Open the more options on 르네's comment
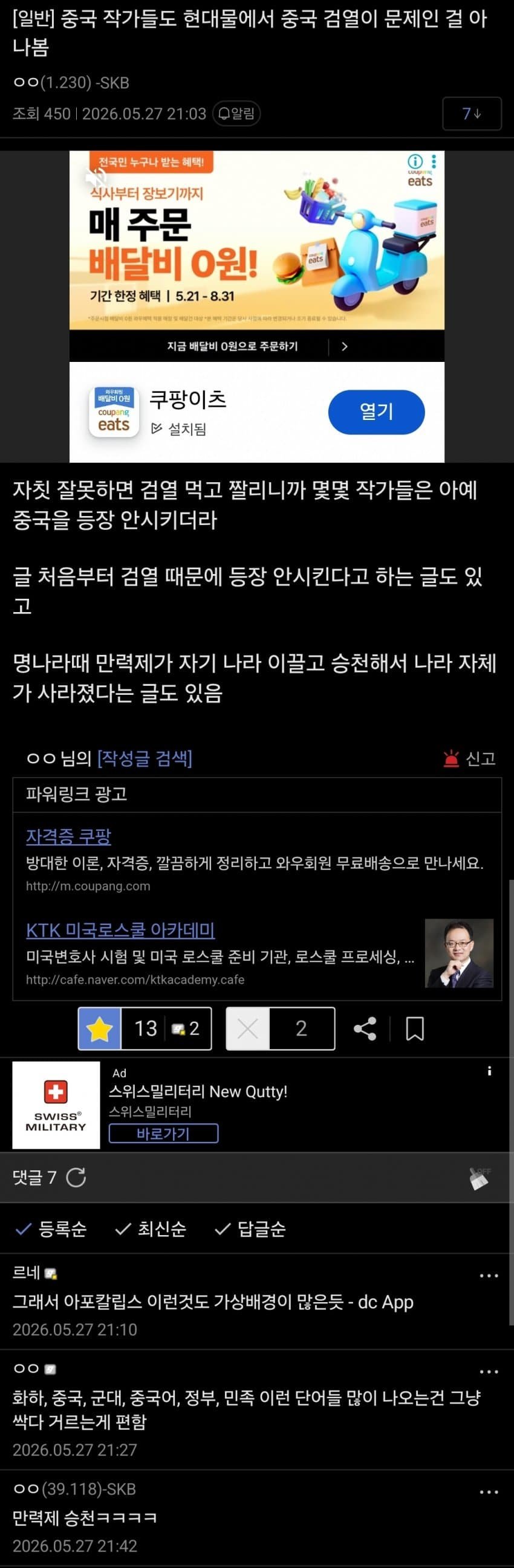The image size is (514, 1568). (x=489, y=1276)
